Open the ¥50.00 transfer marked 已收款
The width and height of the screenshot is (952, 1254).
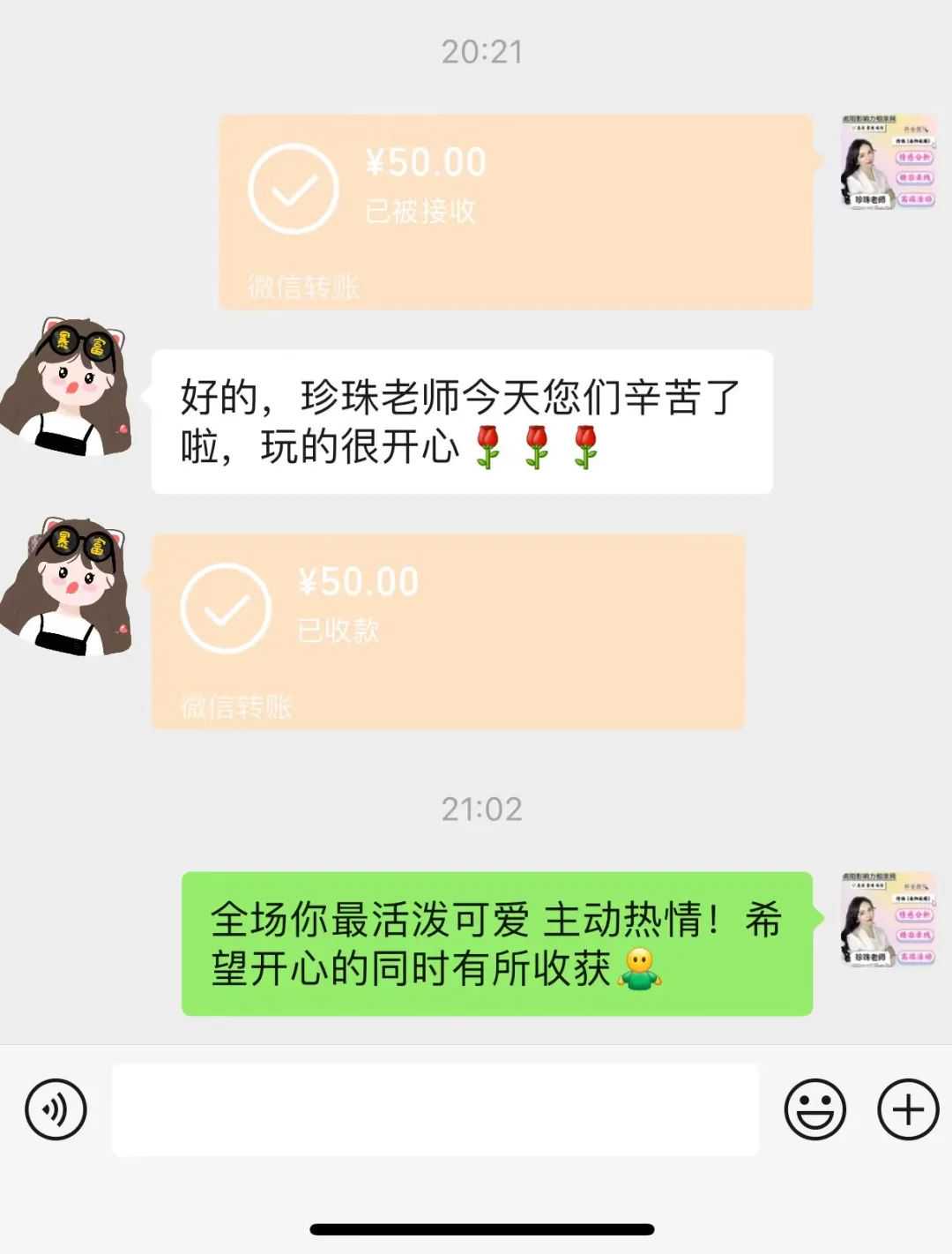pos(448,631)
